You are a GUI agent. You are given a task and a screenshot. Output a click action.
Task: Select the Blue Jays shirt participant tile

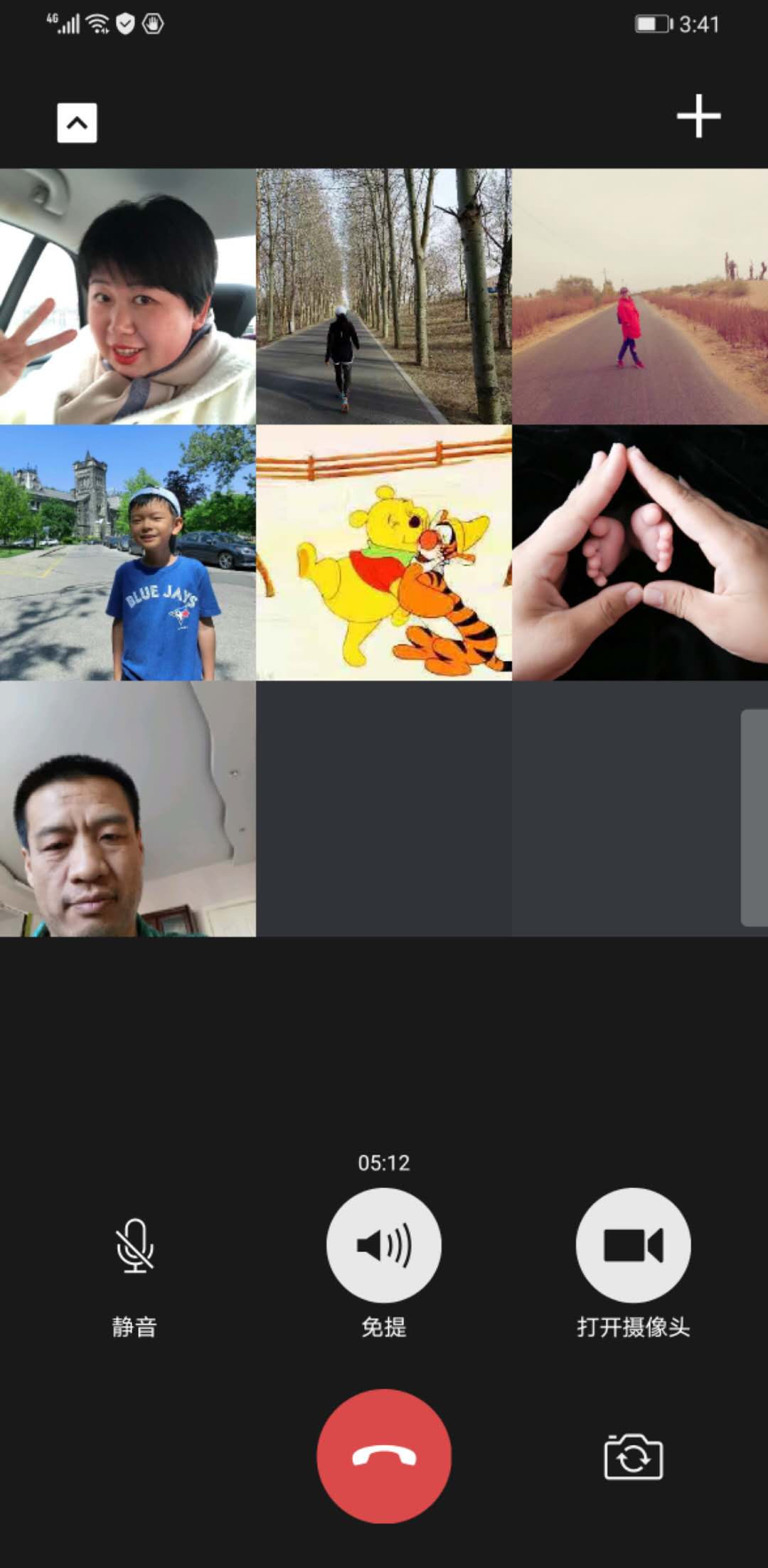(x=128, y=553)
